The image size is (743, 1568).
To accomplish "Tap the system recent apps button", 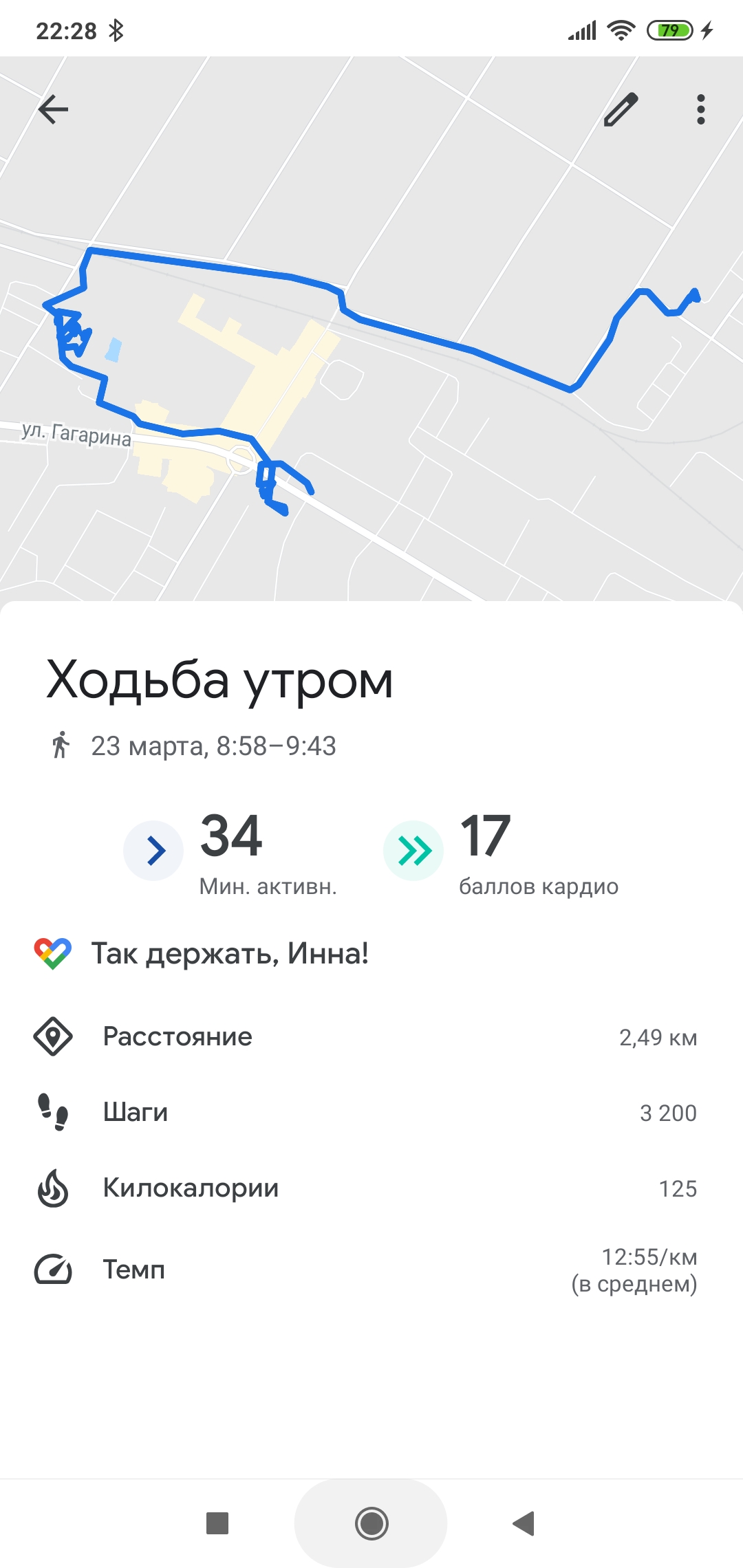I will 217,1523.
